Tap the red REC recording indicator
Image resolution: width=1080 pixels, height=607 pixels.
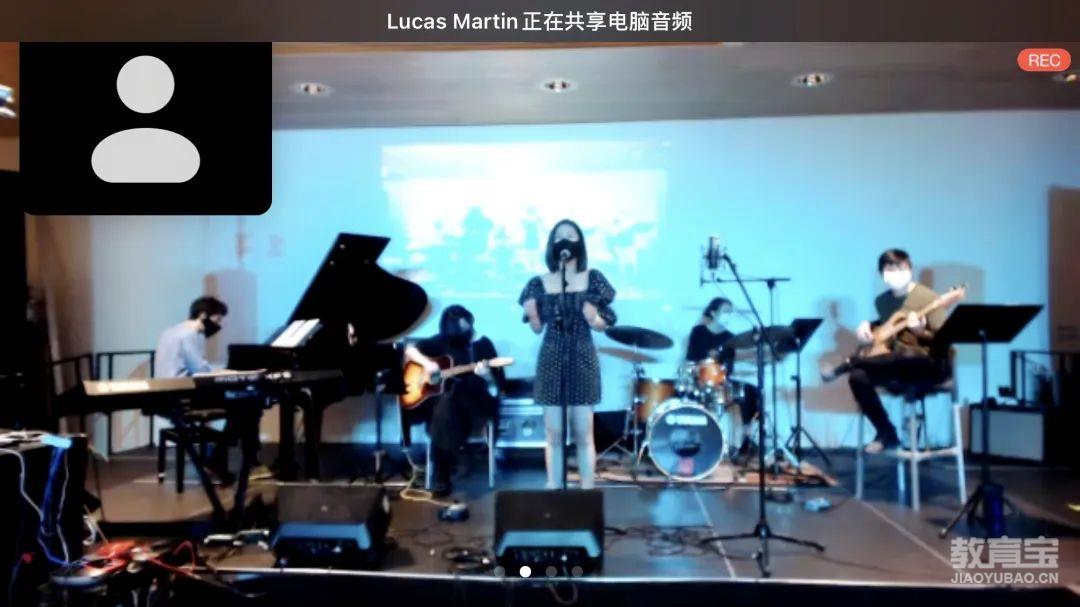(x=1043, y=60)
